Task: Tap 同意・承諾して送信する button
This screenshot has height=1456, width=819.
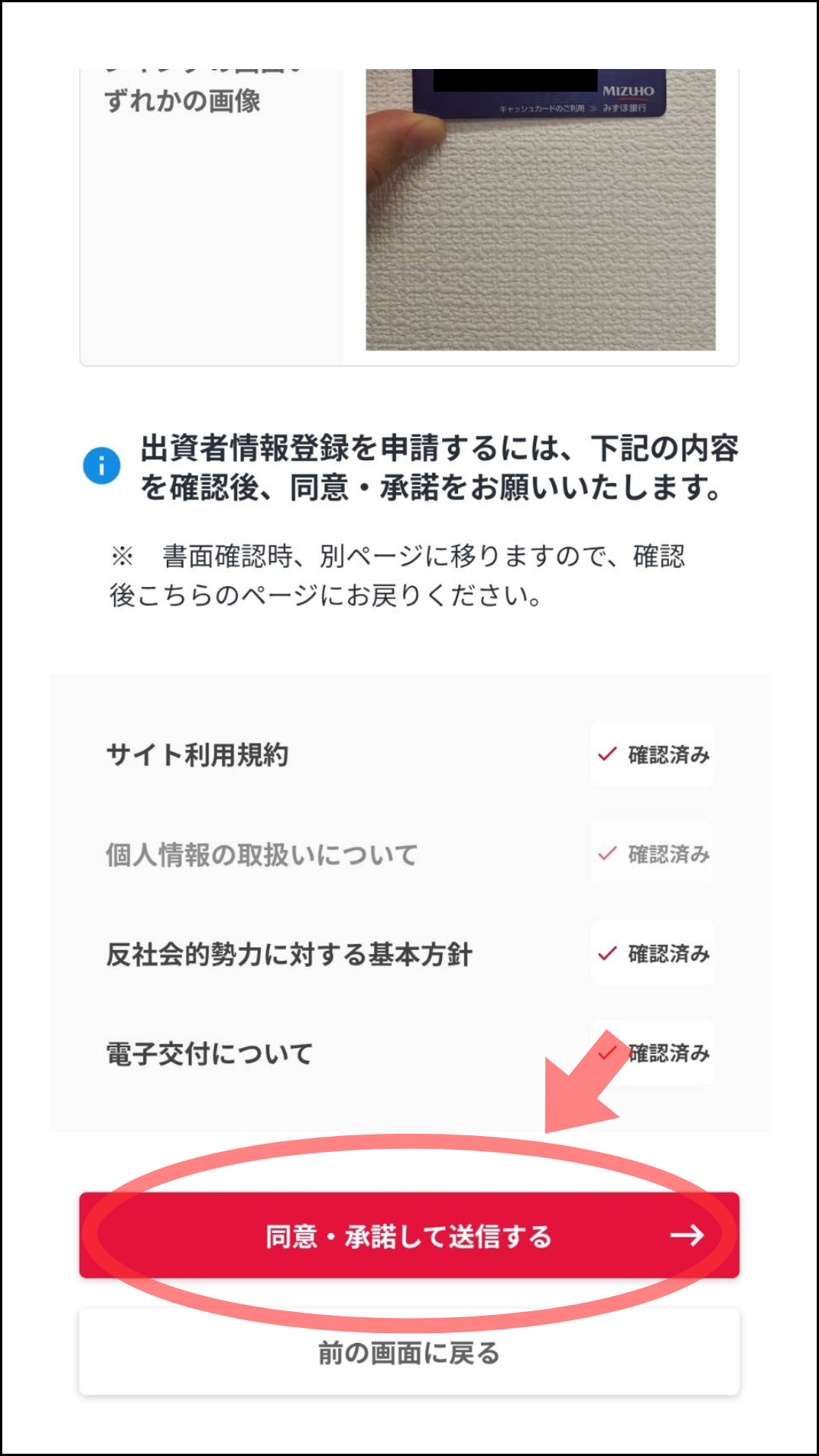Action: click(x=409, y=1235)
